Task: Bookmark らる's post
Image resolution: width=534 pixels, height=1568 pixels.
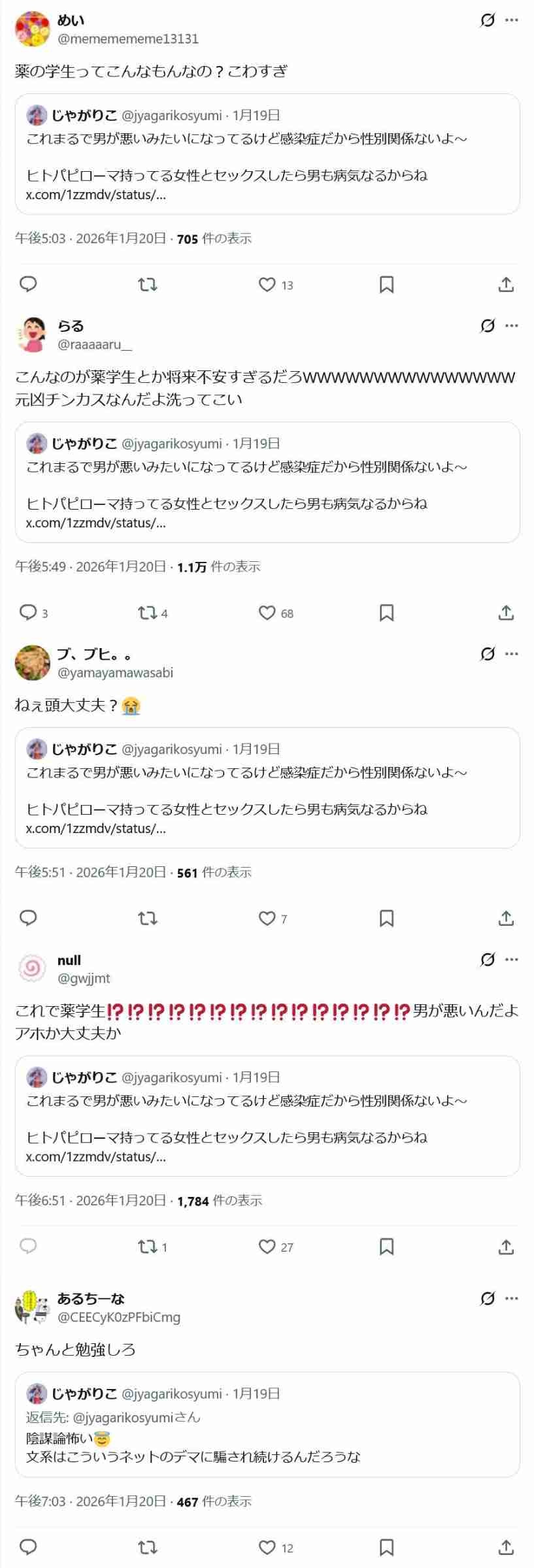Action: coord(386,613)
